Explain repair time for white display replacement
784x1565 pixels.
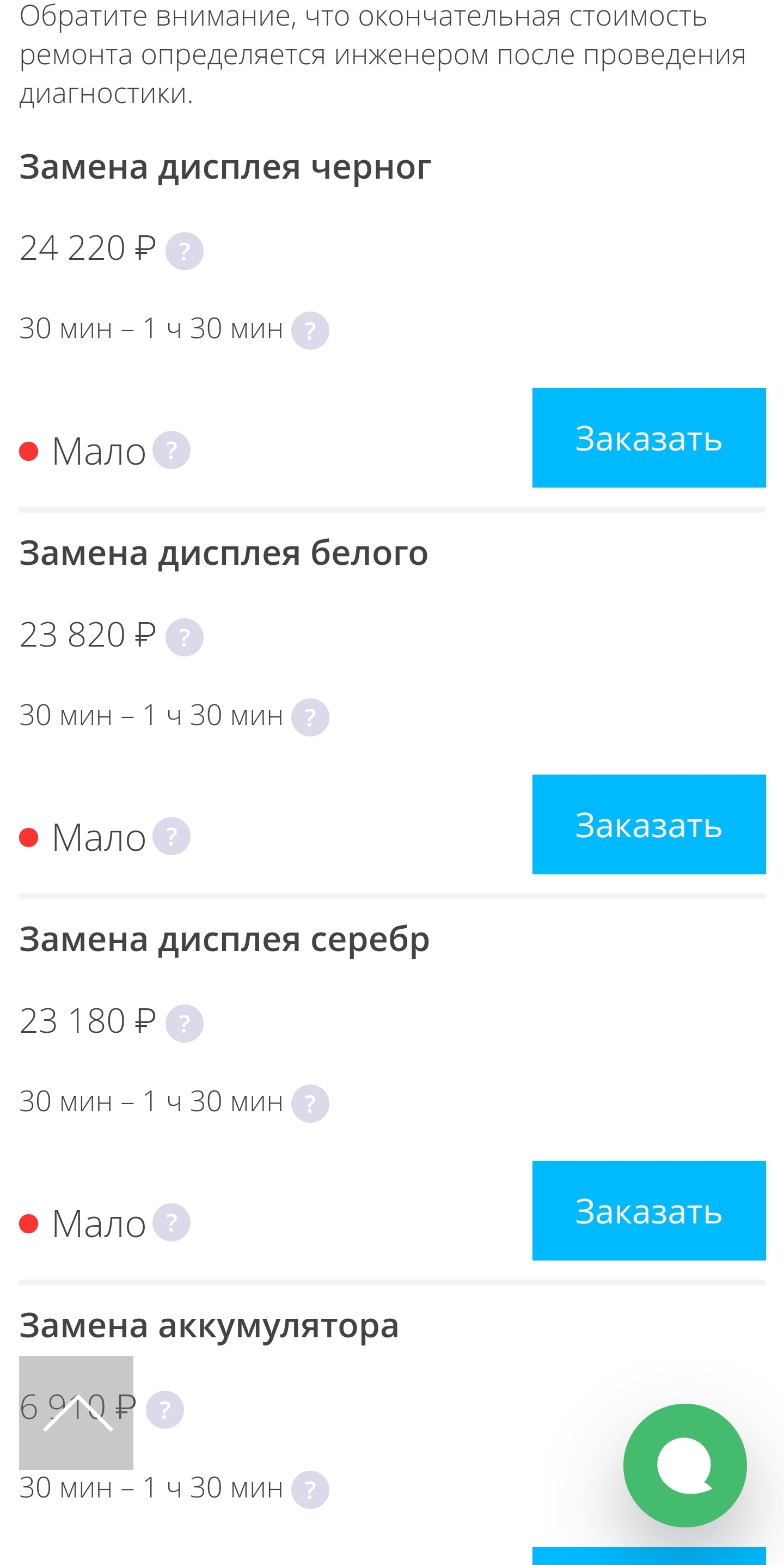point(310,717)
